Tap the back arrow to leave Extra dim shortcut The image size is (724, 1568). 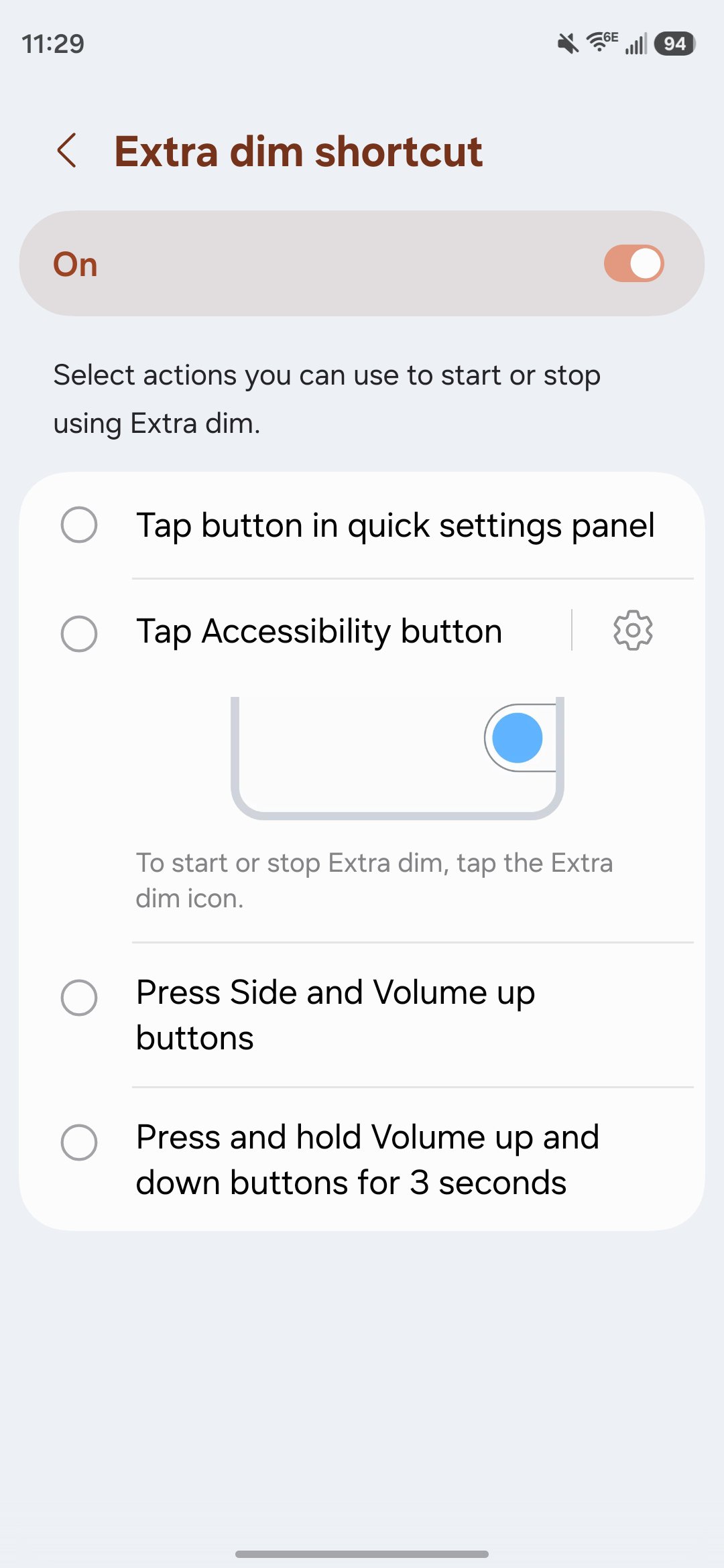[x=68, y=151]
